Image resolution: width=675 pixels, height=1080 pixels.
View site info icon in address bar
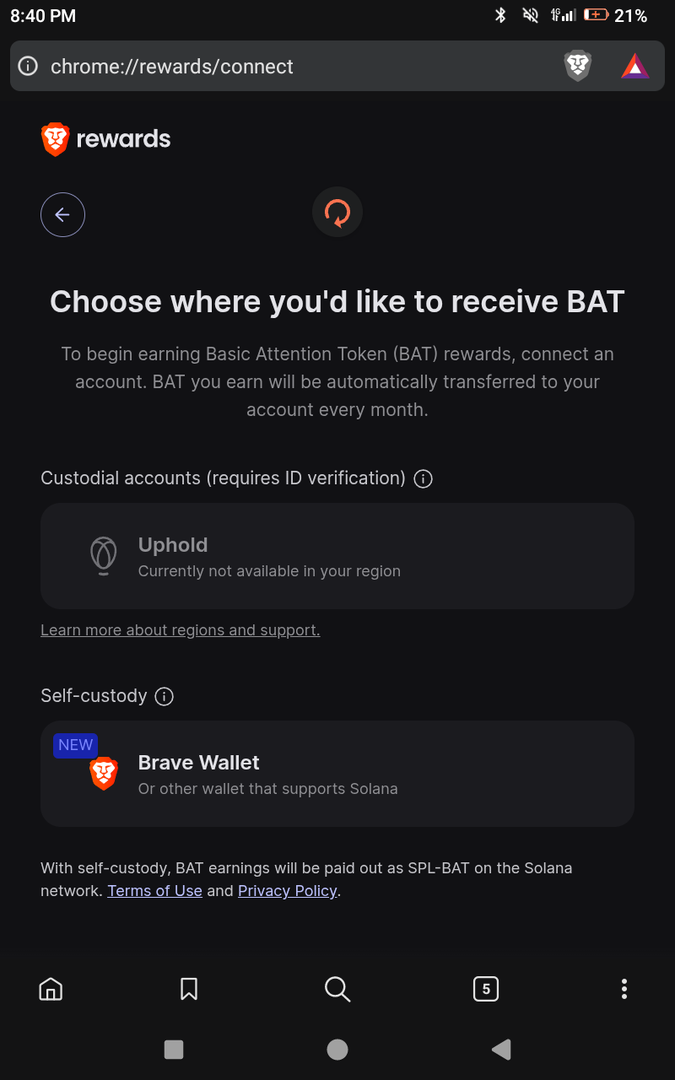pyautogui.click(x=29, y=67)
